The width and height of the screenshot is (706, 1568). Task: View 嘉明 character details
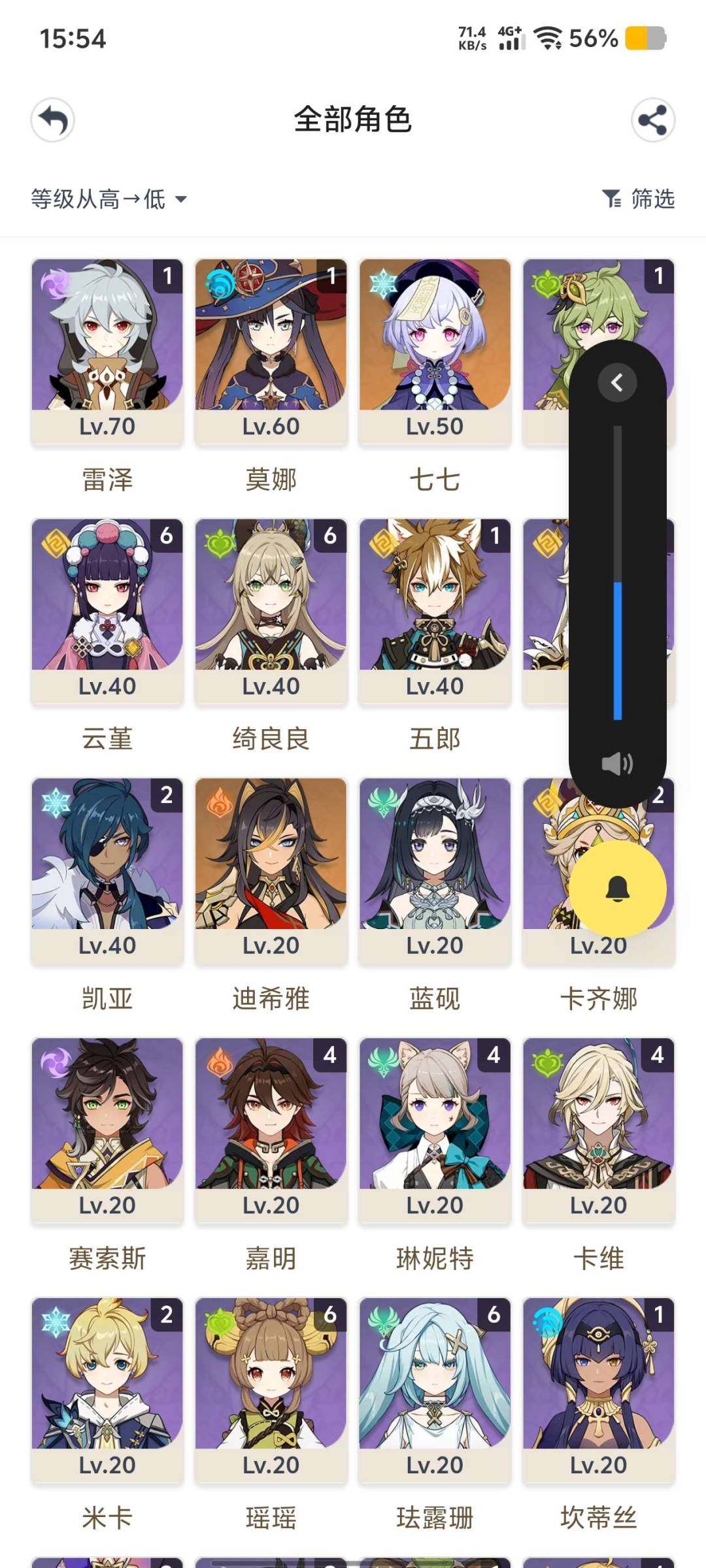pyautogui.click(x=271, y=1129)
